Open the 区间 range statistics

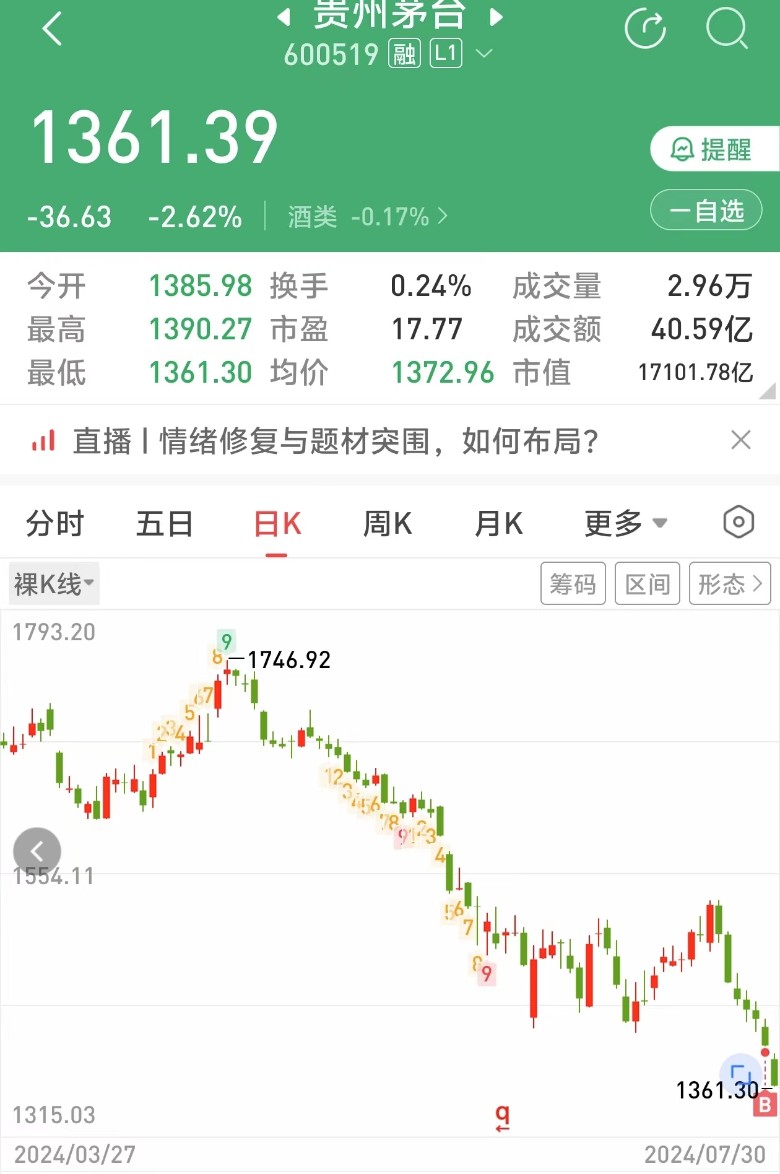647,584
